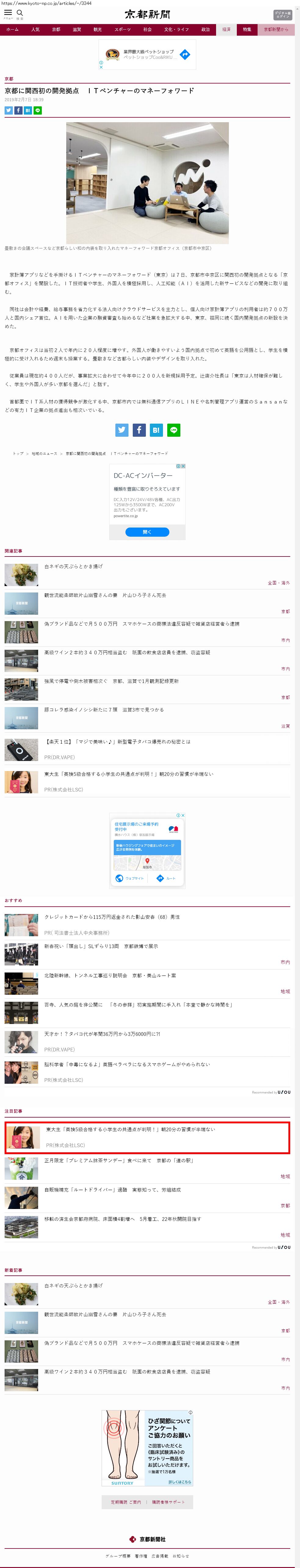Open the hamburger menu

click(8, 13)
